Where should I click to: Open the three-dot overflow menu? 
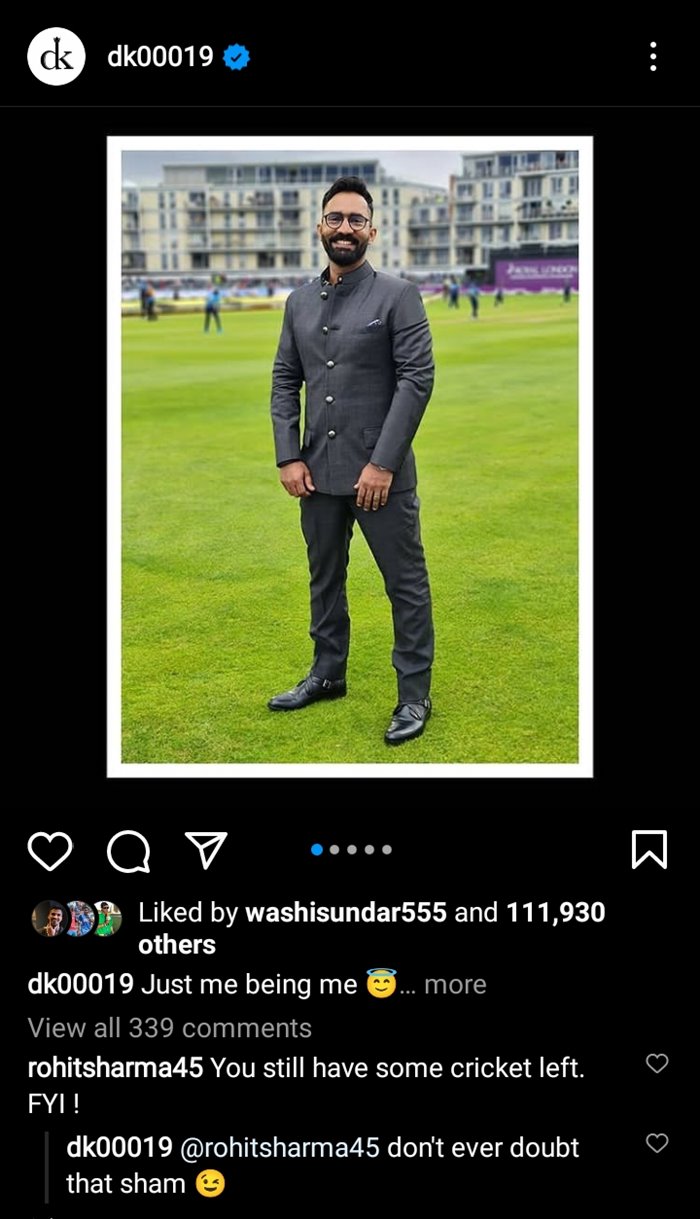pos(653,56)
